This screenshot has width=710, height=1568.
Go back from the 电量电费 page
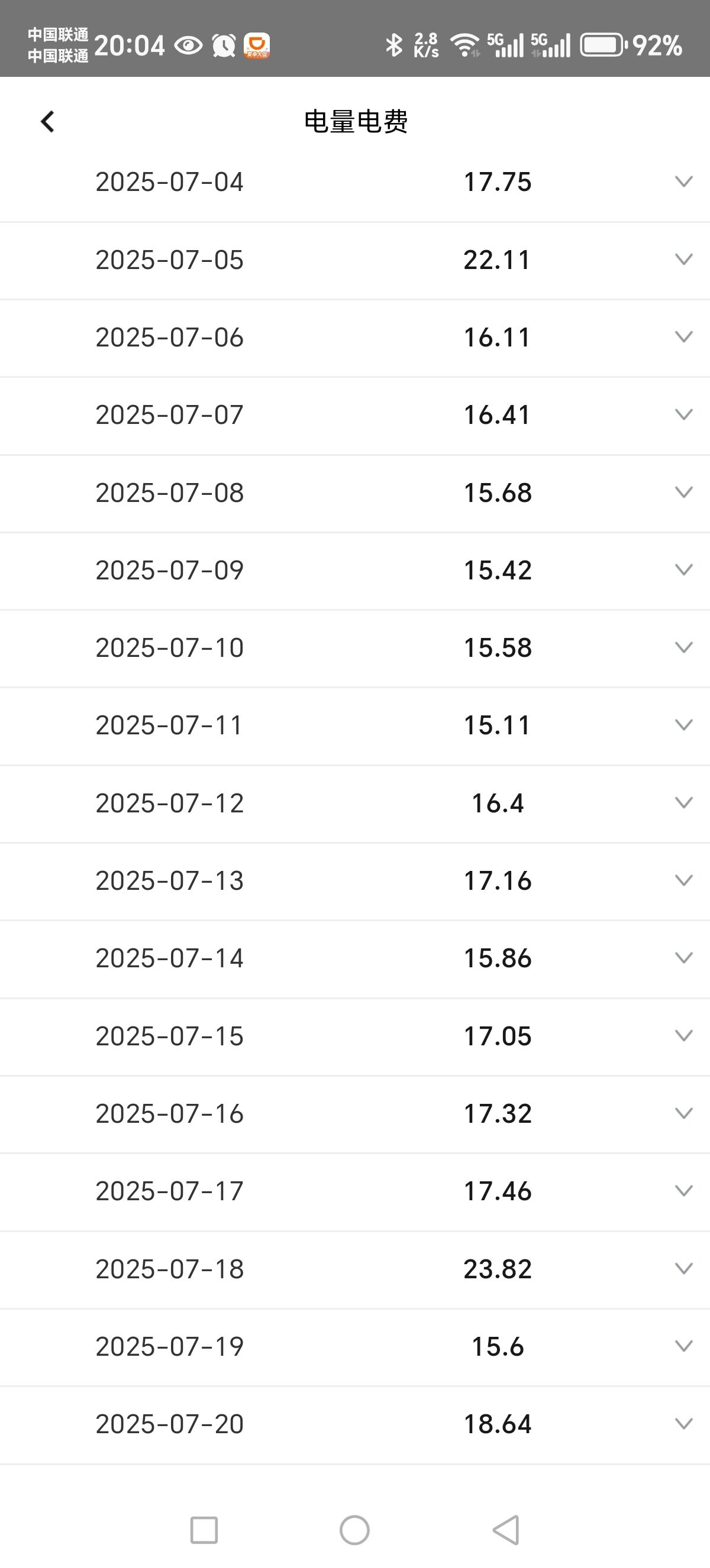[x=47, y=121]
